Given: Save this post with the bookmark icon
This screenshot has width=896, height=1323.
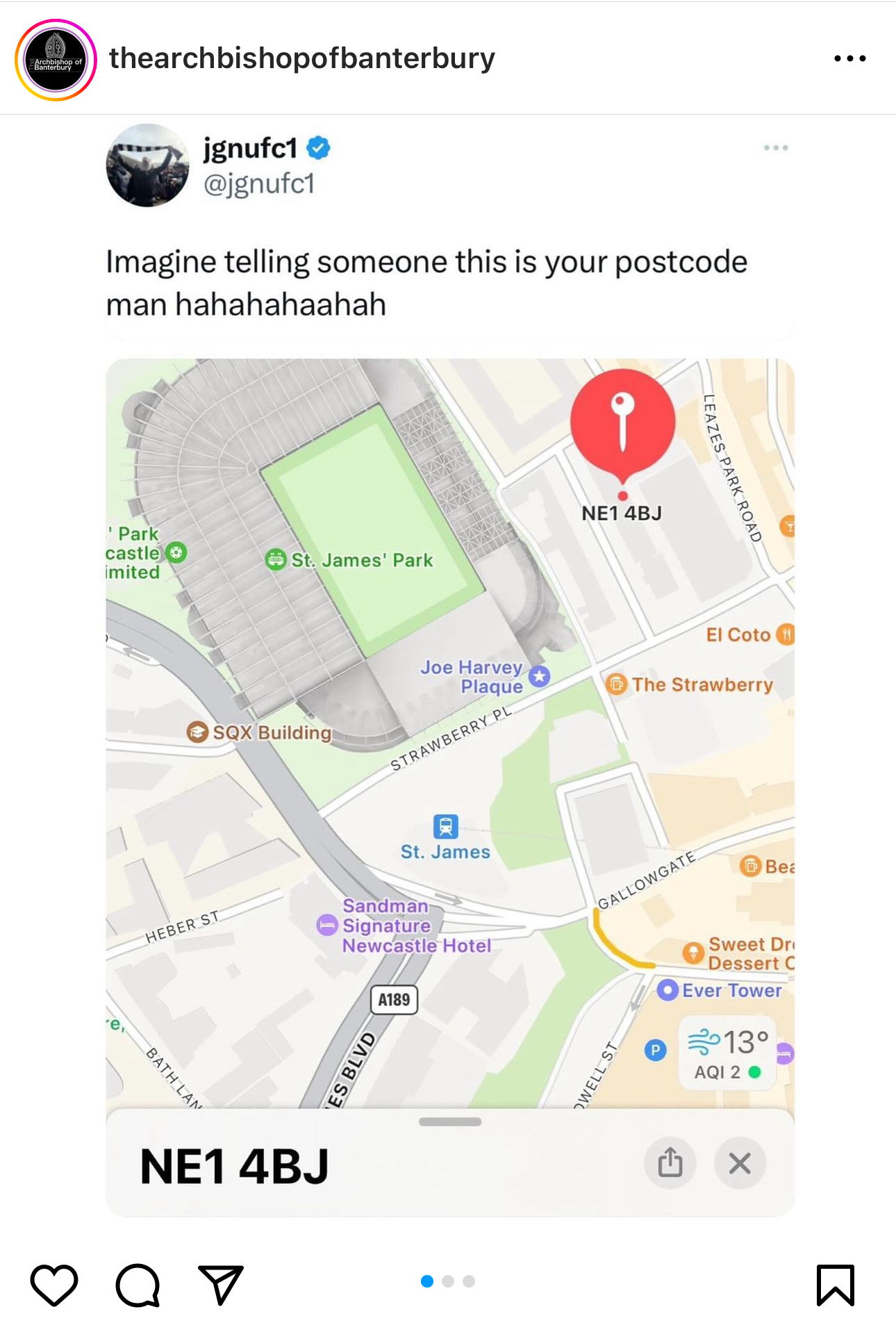Looking at the screenshot, I should [835, 1284].
